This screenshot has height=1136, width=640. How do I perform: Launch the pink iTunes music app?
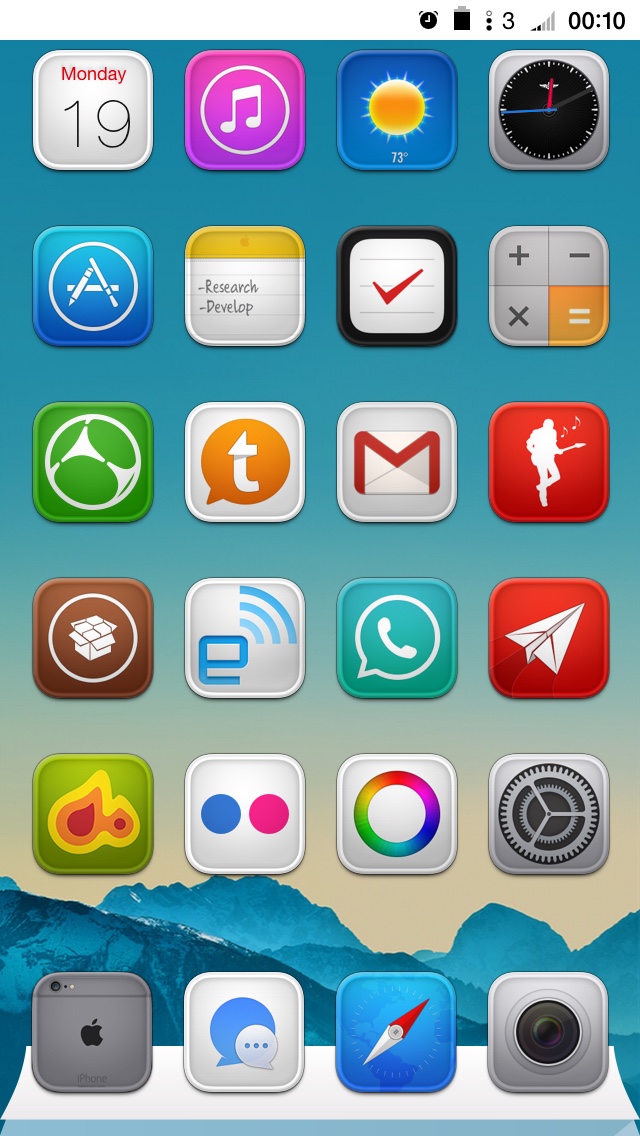[245, 110]
